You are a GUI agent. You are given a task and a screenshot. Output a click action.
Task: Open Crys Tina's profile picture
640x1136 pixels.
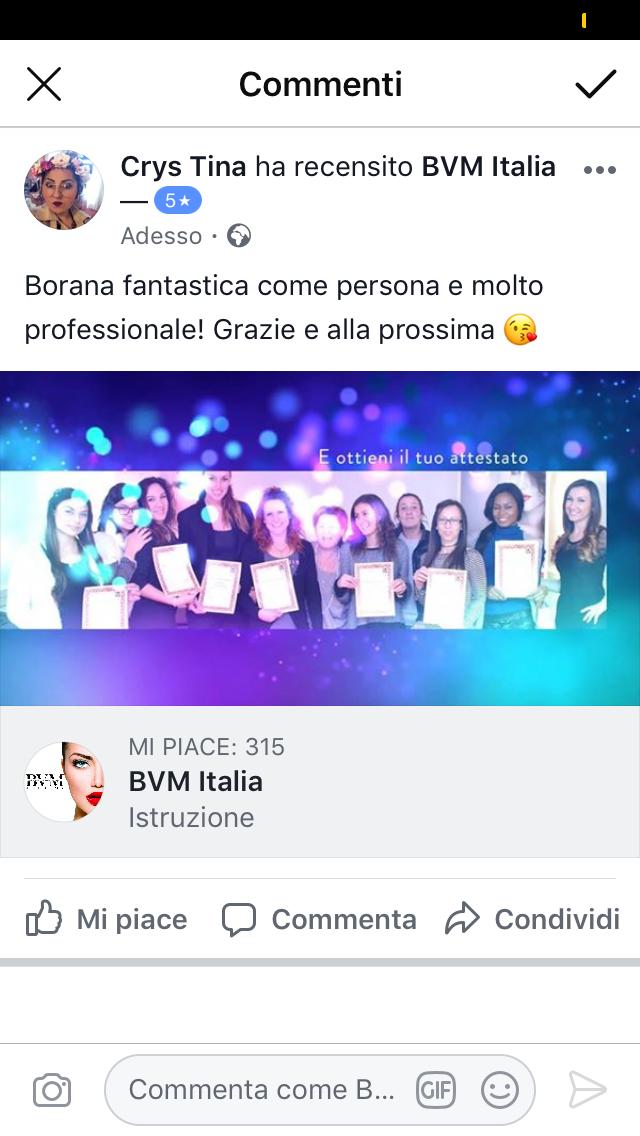click(64, 190)
